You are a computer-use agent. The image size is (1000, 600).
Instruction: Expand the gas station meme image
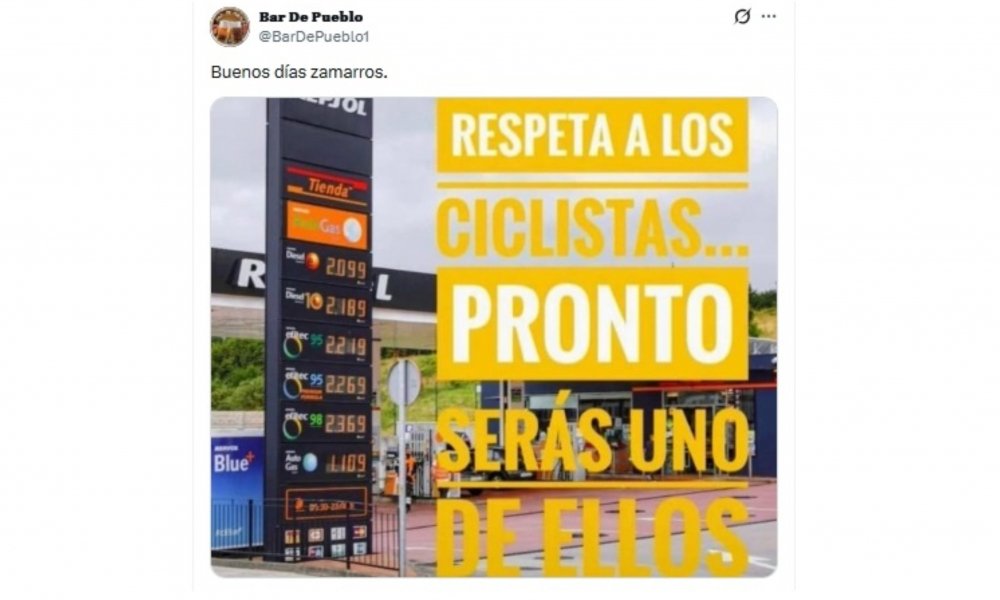[x=493, y=337]
